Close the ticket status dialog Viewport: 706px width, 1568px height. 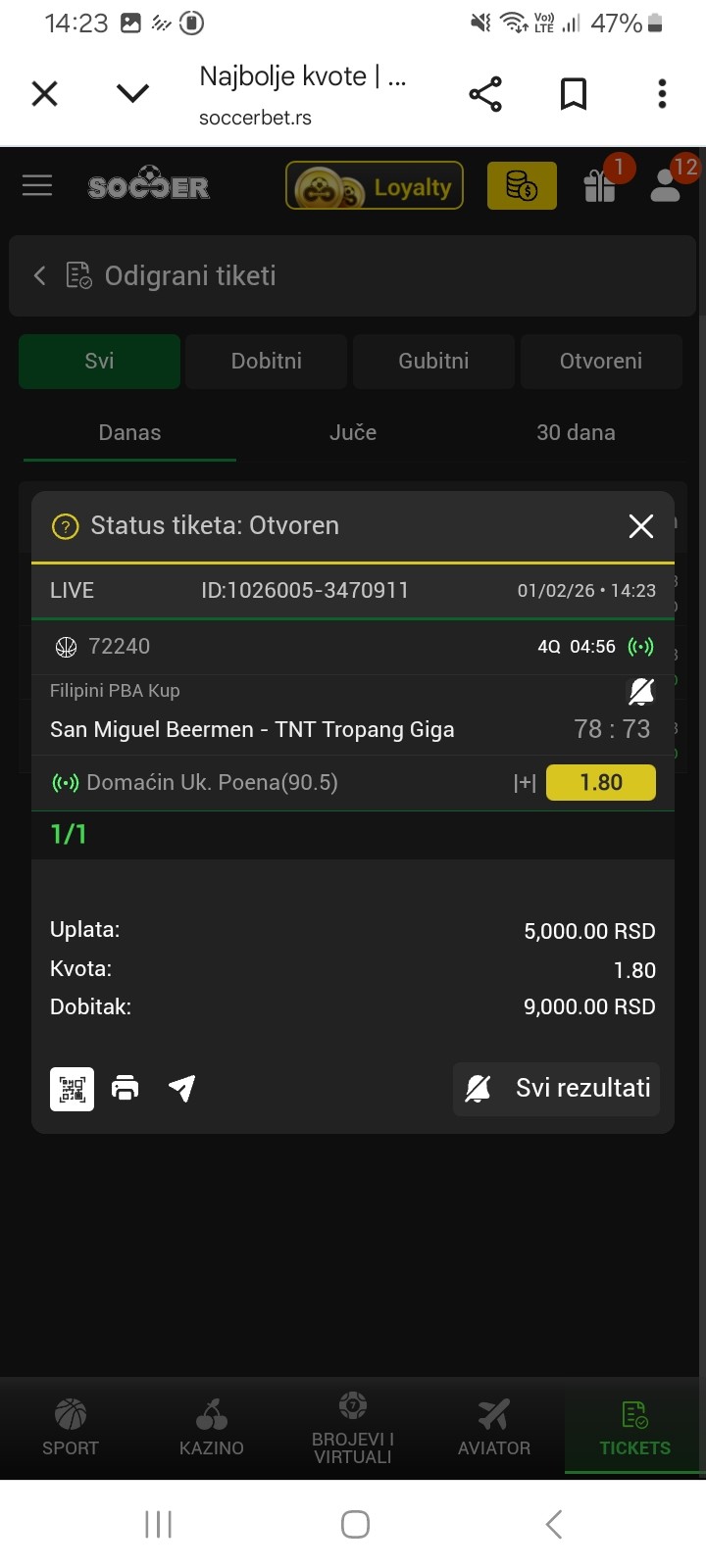(640, 526)
